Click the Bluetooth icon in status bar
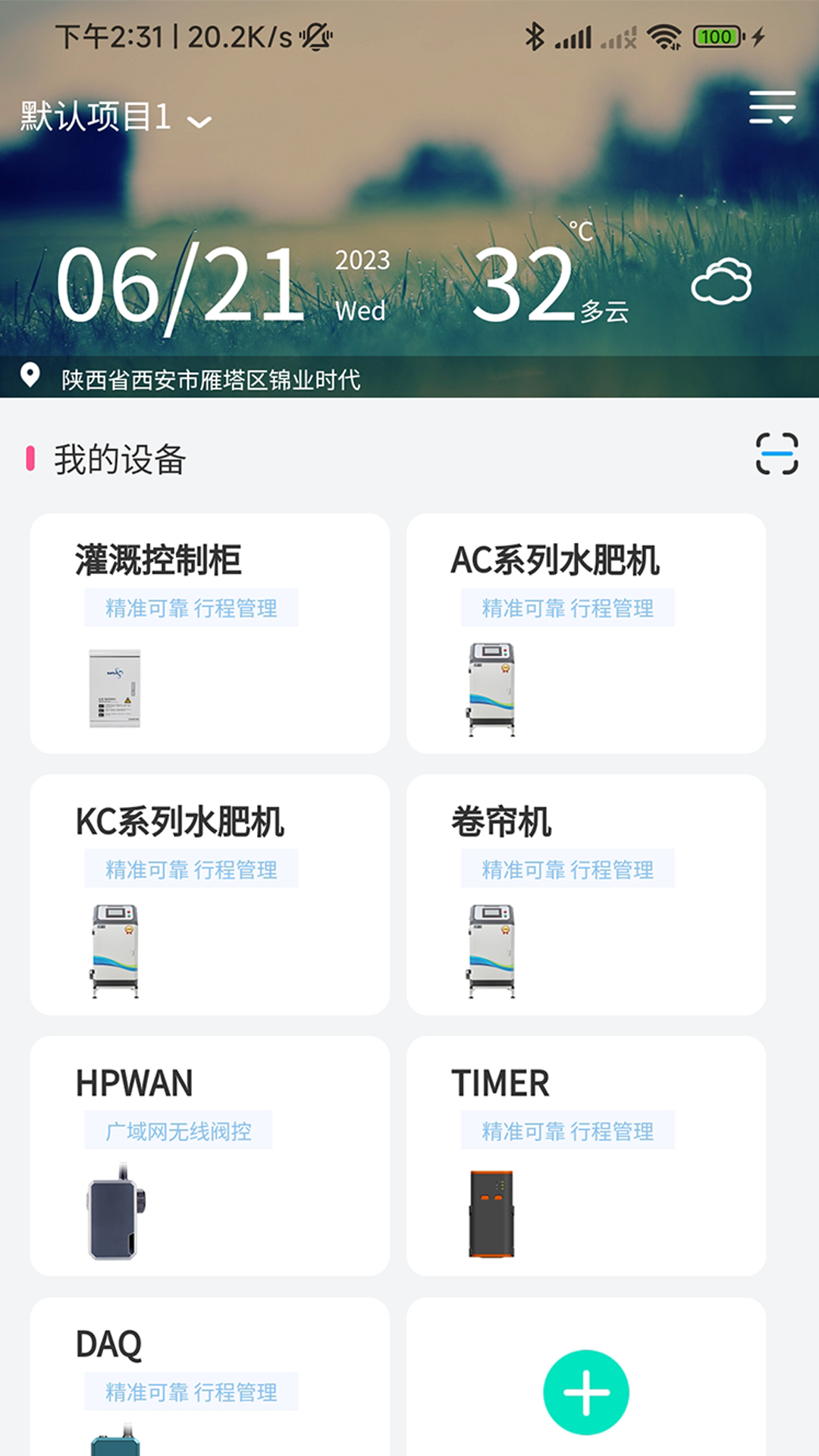 [x=535, y=34]
